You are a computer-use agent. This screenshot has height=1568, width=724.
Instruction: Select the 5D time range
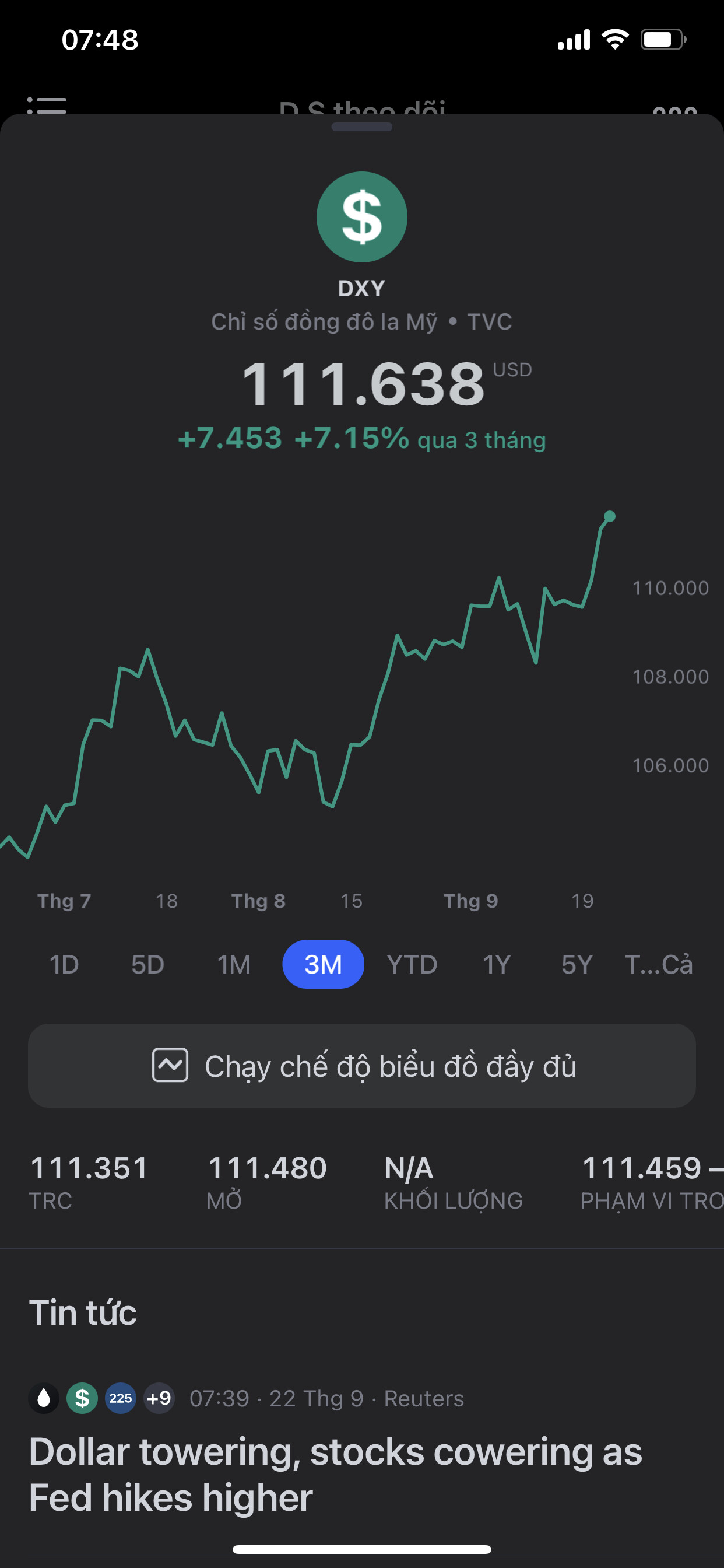[148, 964]
